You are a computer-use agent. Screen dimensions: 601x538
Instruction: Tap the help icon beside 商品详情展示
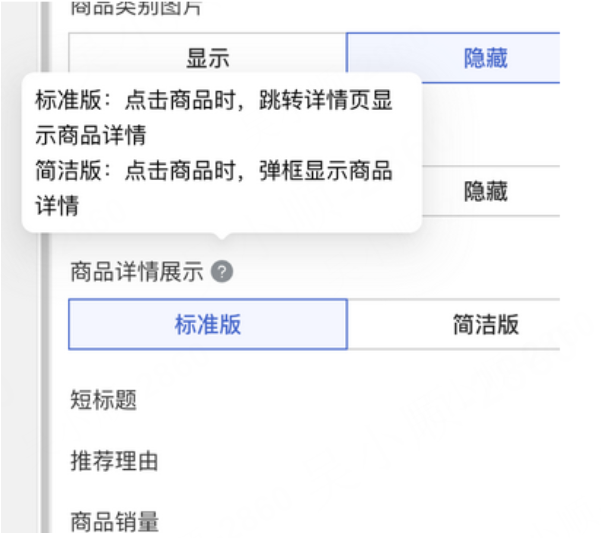coord(222,271)
